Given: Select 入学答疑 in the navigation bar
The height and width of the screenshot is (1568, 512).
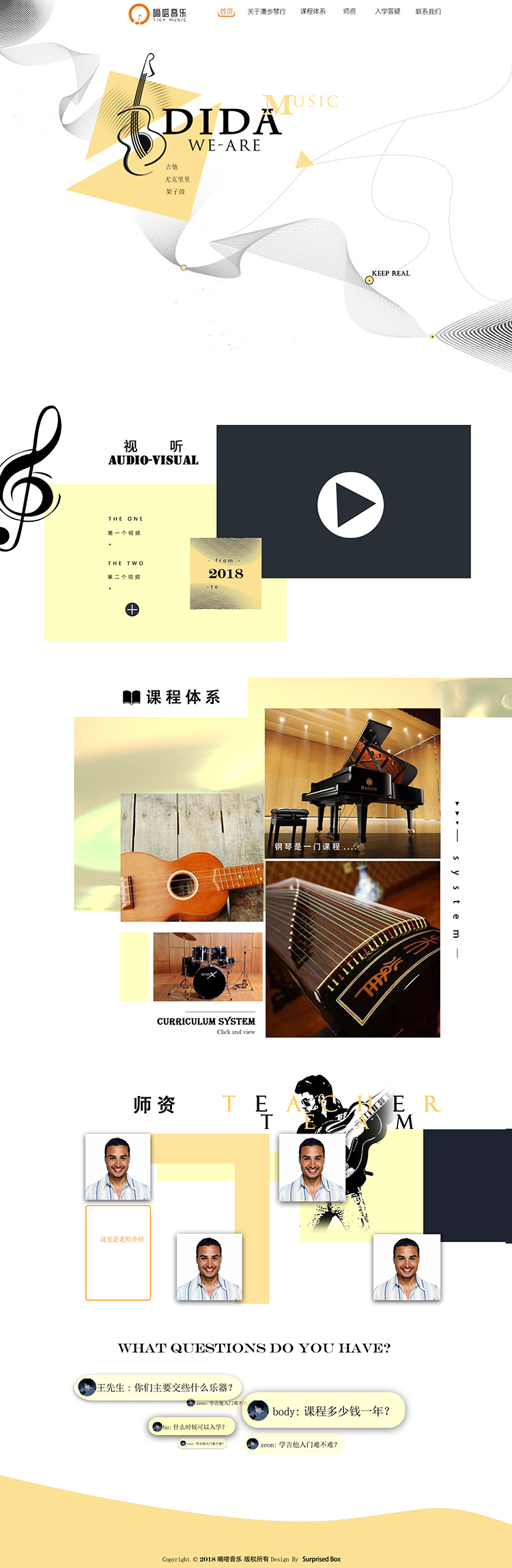Looking at the screenshot, I should (387, 12).
